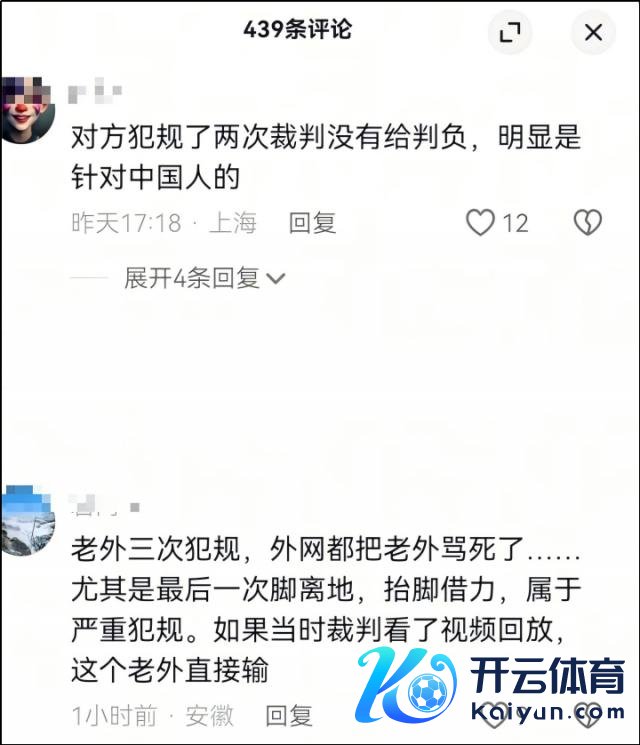Screen dimensions: 640x745
Task: Dislike the comment posted from 上海
Action: pos(587,222)
